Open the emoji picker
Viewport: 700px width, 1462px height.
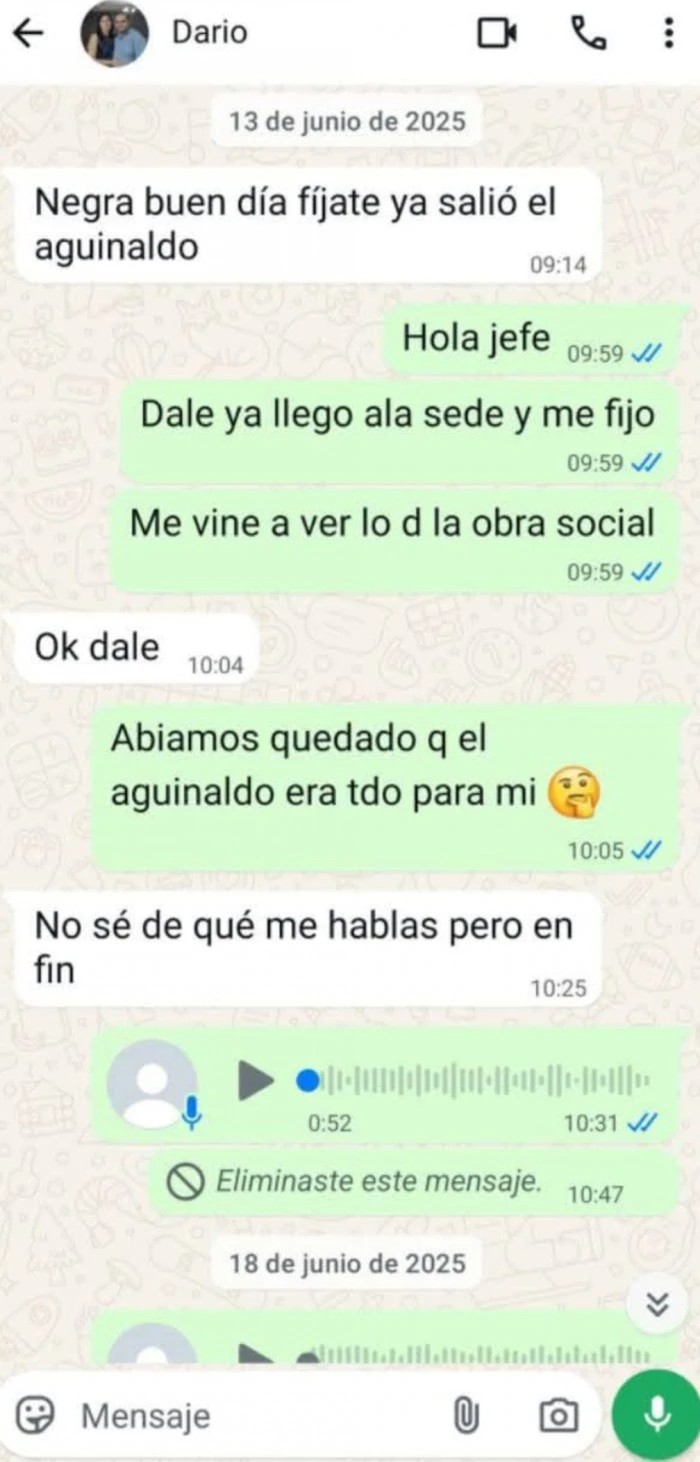35,1415
